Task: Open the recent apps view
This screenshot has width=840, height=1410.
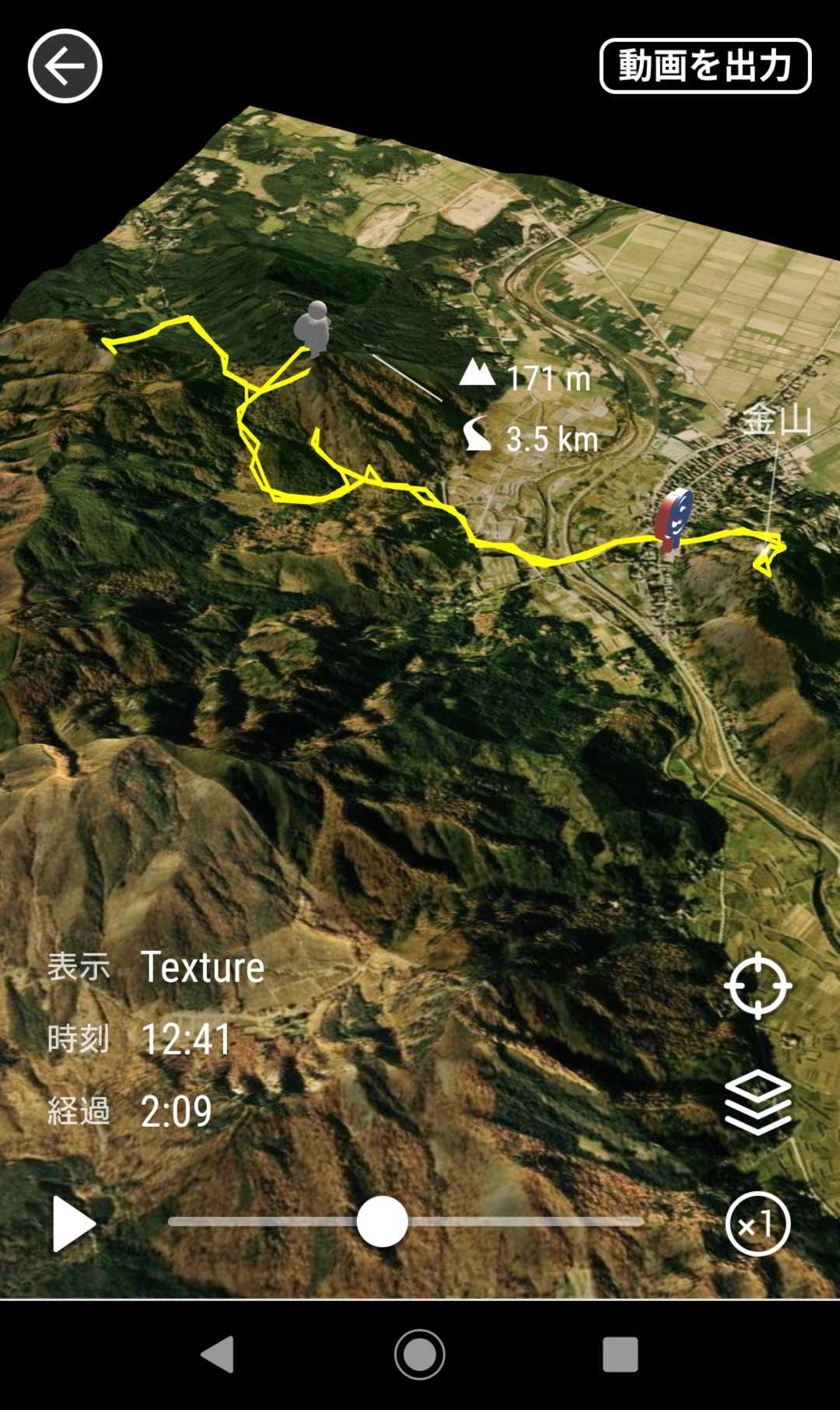Action: [x=620, y=1355]
